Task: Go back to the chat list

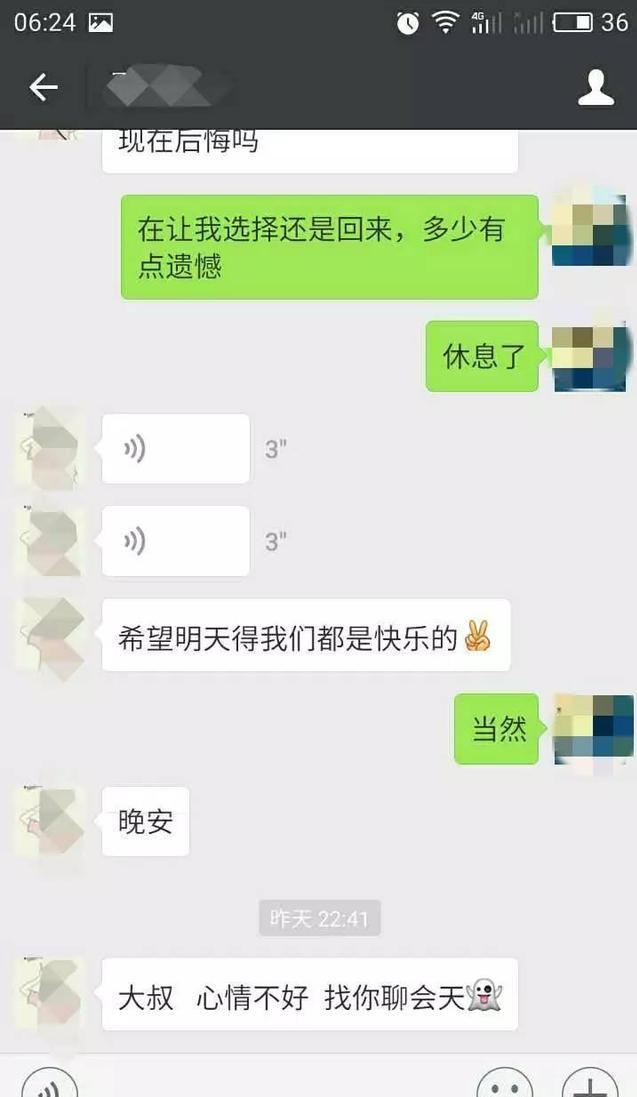Action: pyautogui.click(x=43, y=88)
